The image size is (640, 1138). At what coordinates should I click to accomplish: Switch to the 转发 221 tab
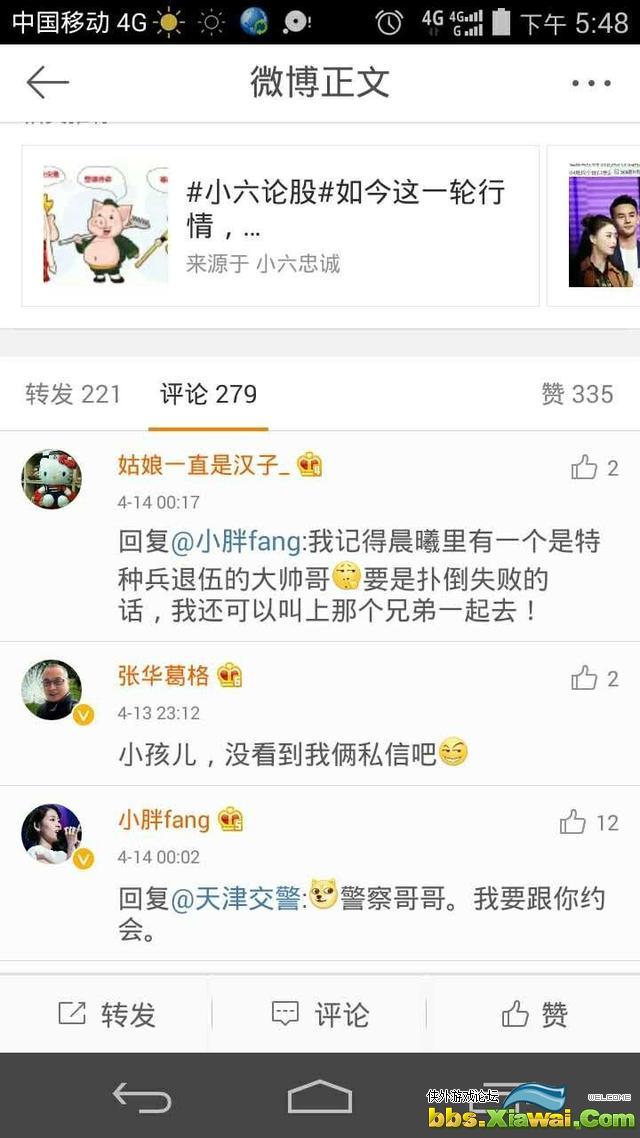tap(73, 394)
